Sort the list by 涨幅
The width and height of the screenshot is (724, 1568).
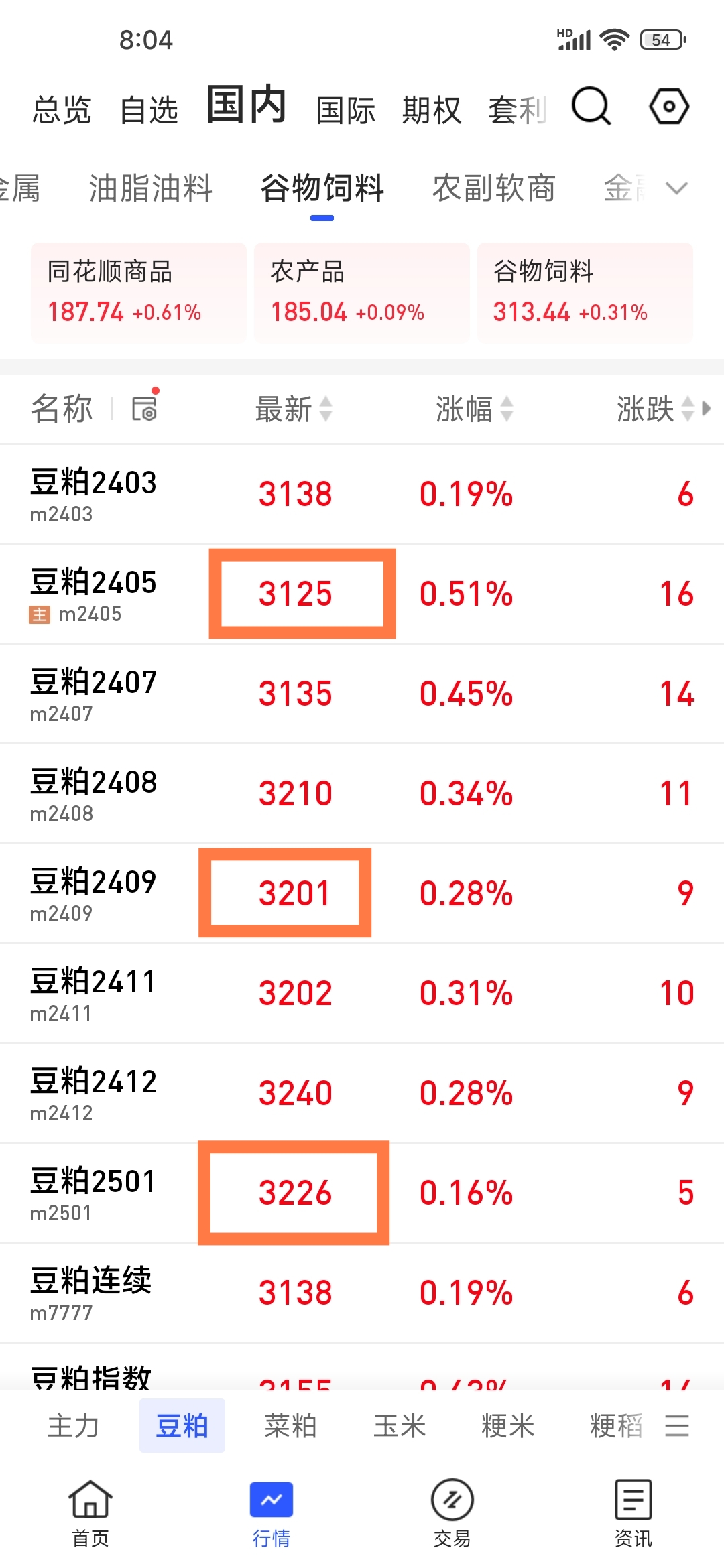(474, 409)
